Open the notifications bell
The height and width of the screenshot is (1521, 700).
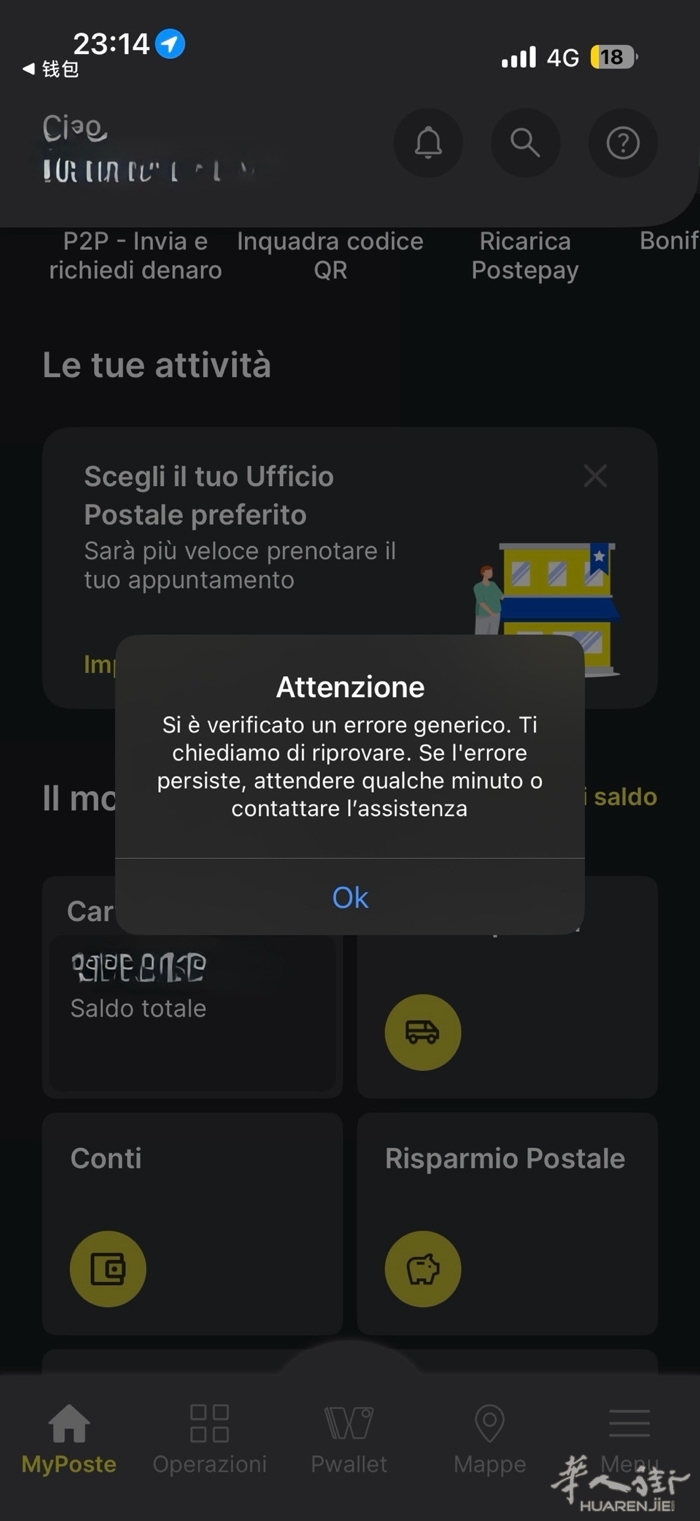428,143
